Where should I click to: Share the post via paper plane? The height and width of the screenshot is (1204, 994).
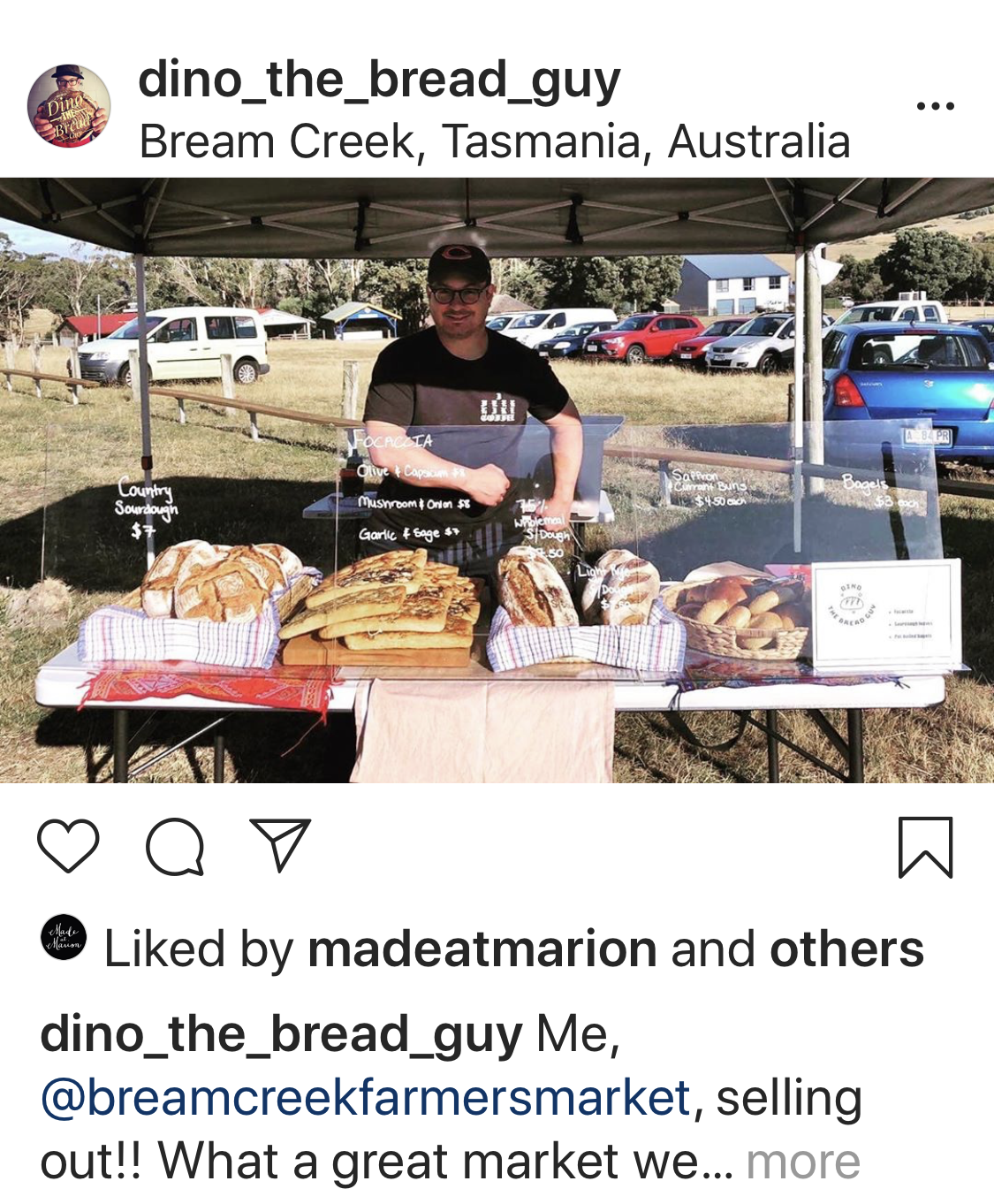point(280,845)
